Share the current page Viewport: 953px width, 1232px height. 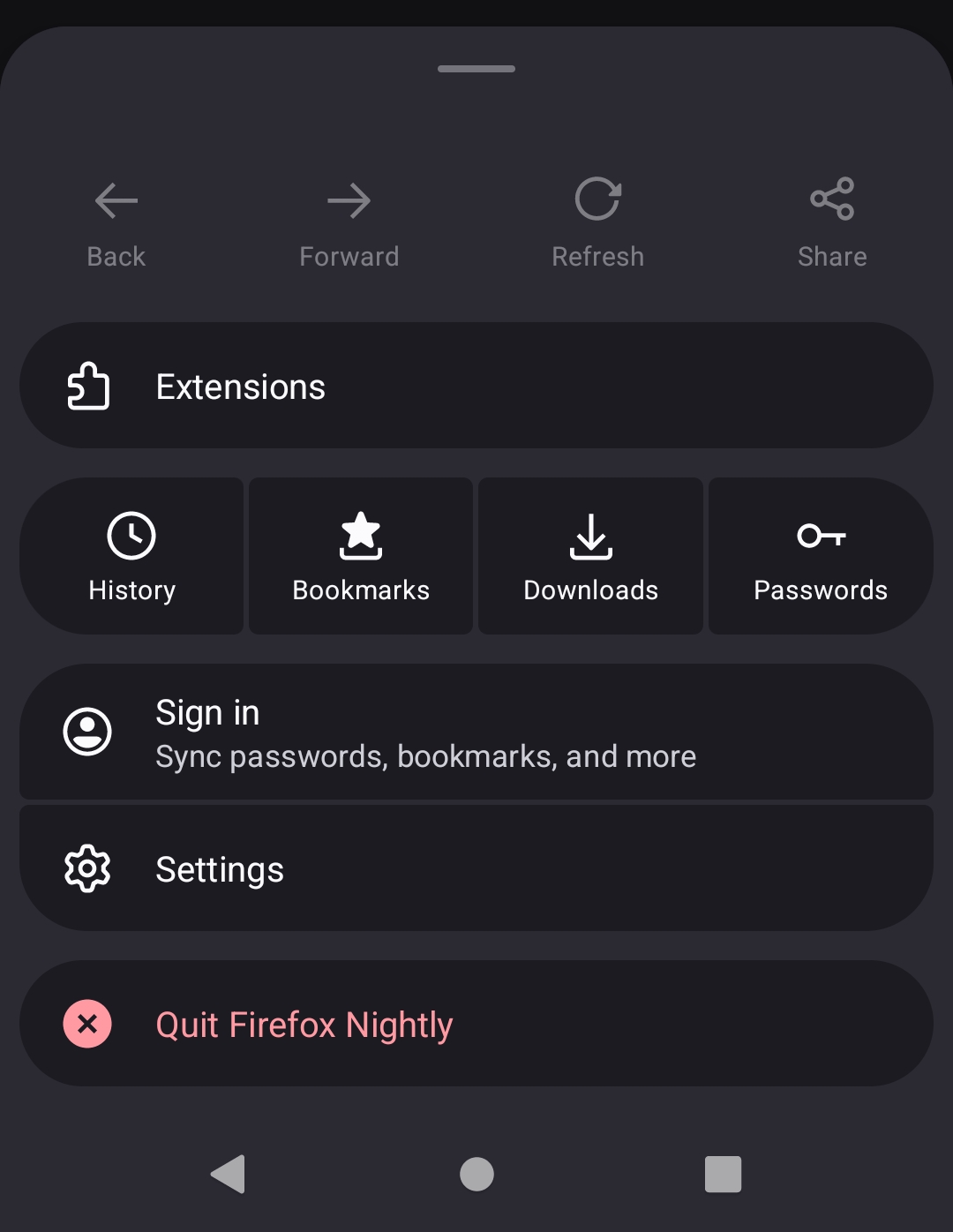[x=831, y=222]
